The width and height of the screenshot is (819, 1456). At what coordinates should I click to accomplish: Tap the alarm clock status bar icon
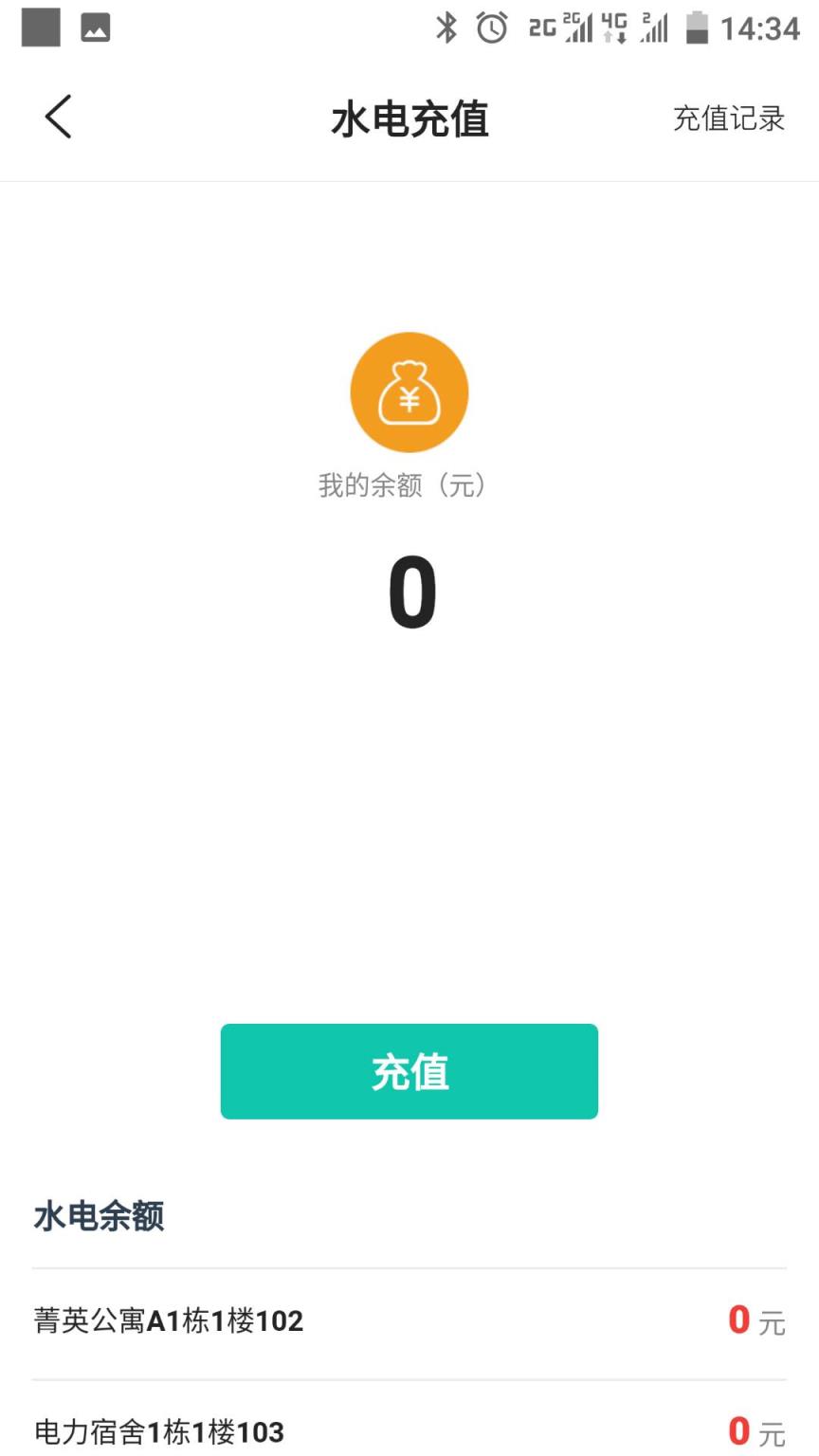(x=492, y=27)
